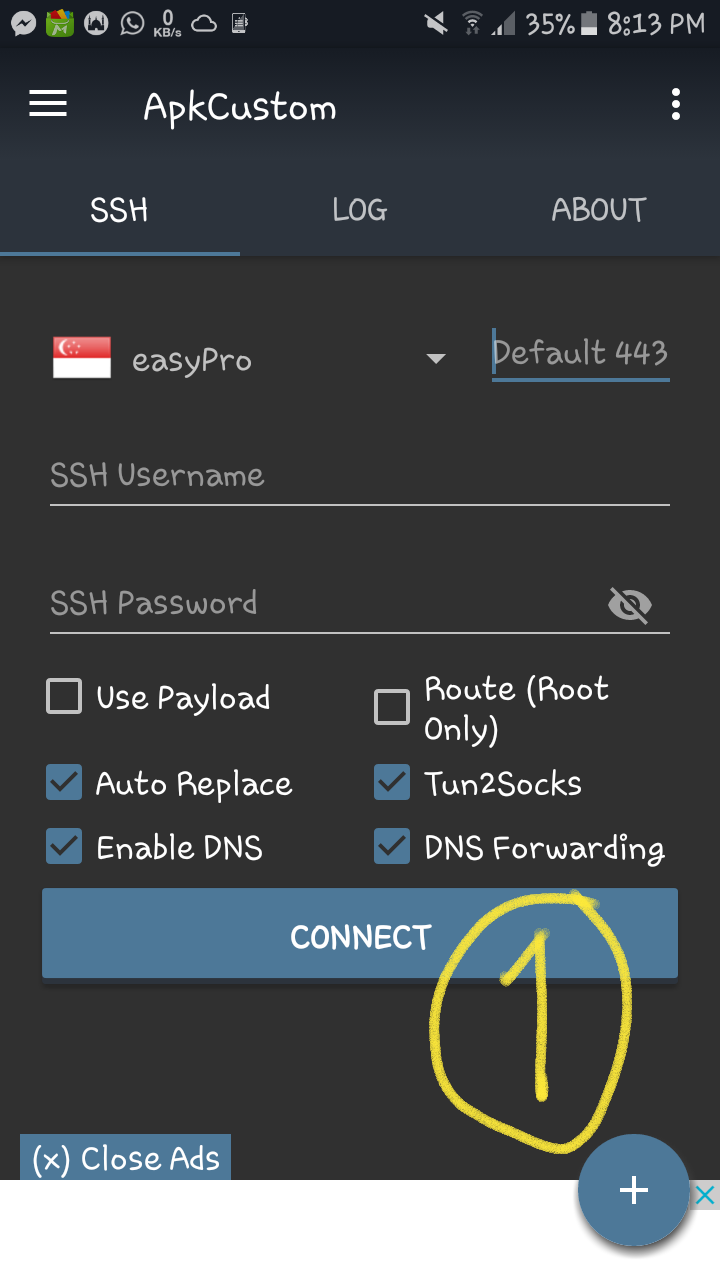Tap the CONNECT button

click(360, 933)
